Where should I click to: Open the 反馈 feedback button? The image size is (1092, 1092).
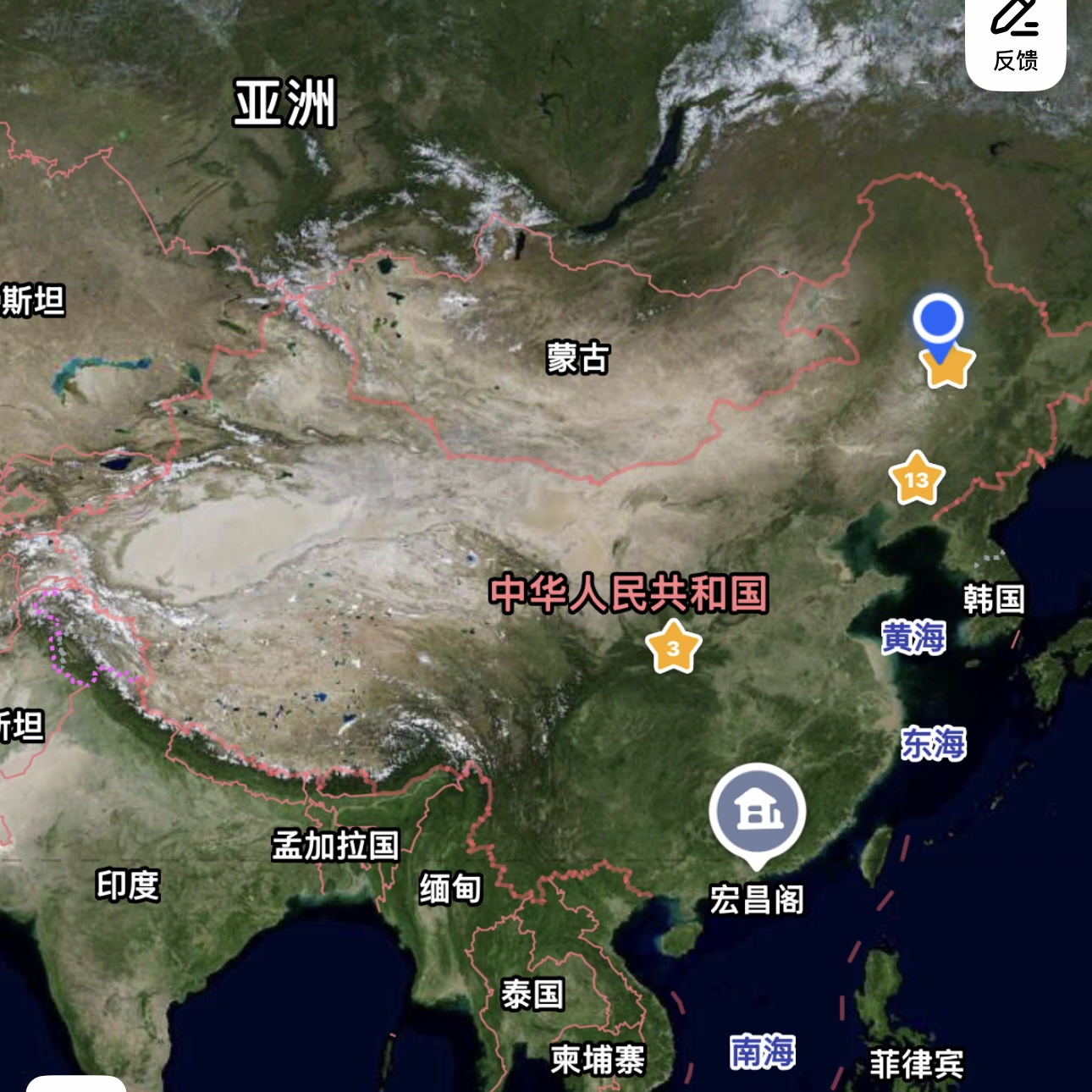[x=1015, y=38]
